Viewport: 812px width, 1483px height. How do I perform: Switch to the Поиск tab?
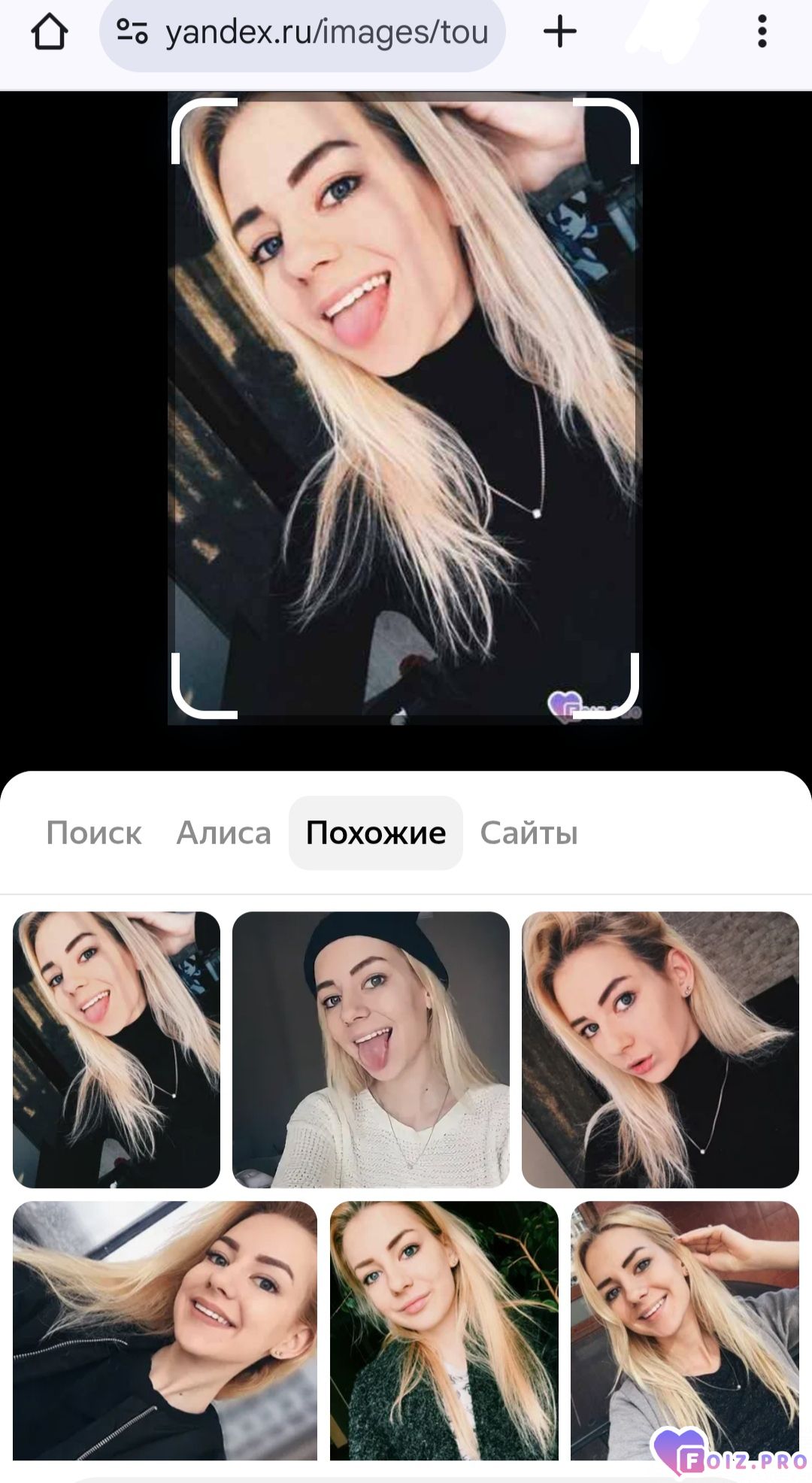pyautogui.click(x=94, y=832)
